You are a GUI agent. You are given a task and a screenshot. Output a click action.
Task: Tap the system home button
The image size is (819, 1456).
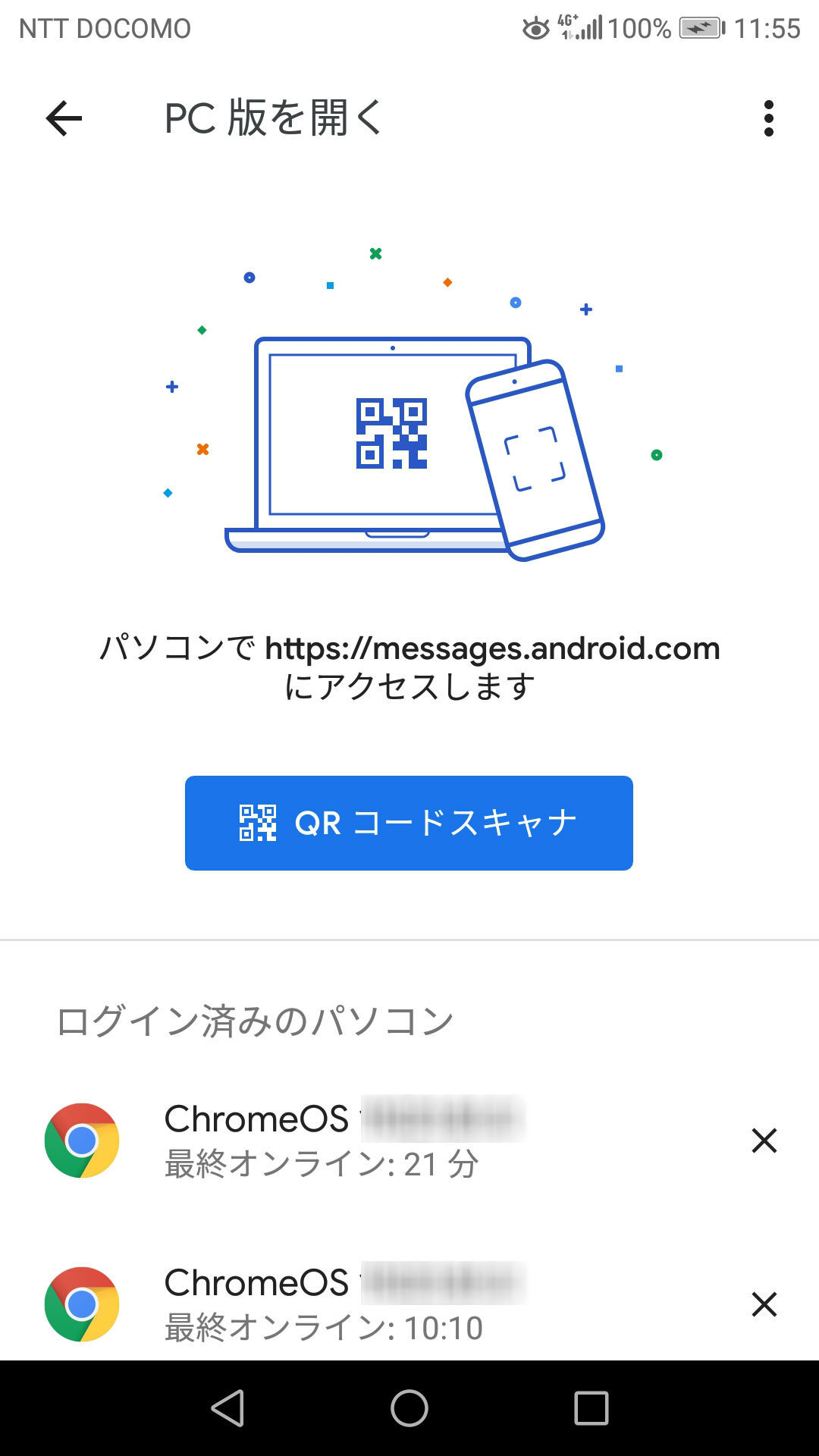[x=409, y=1408]
